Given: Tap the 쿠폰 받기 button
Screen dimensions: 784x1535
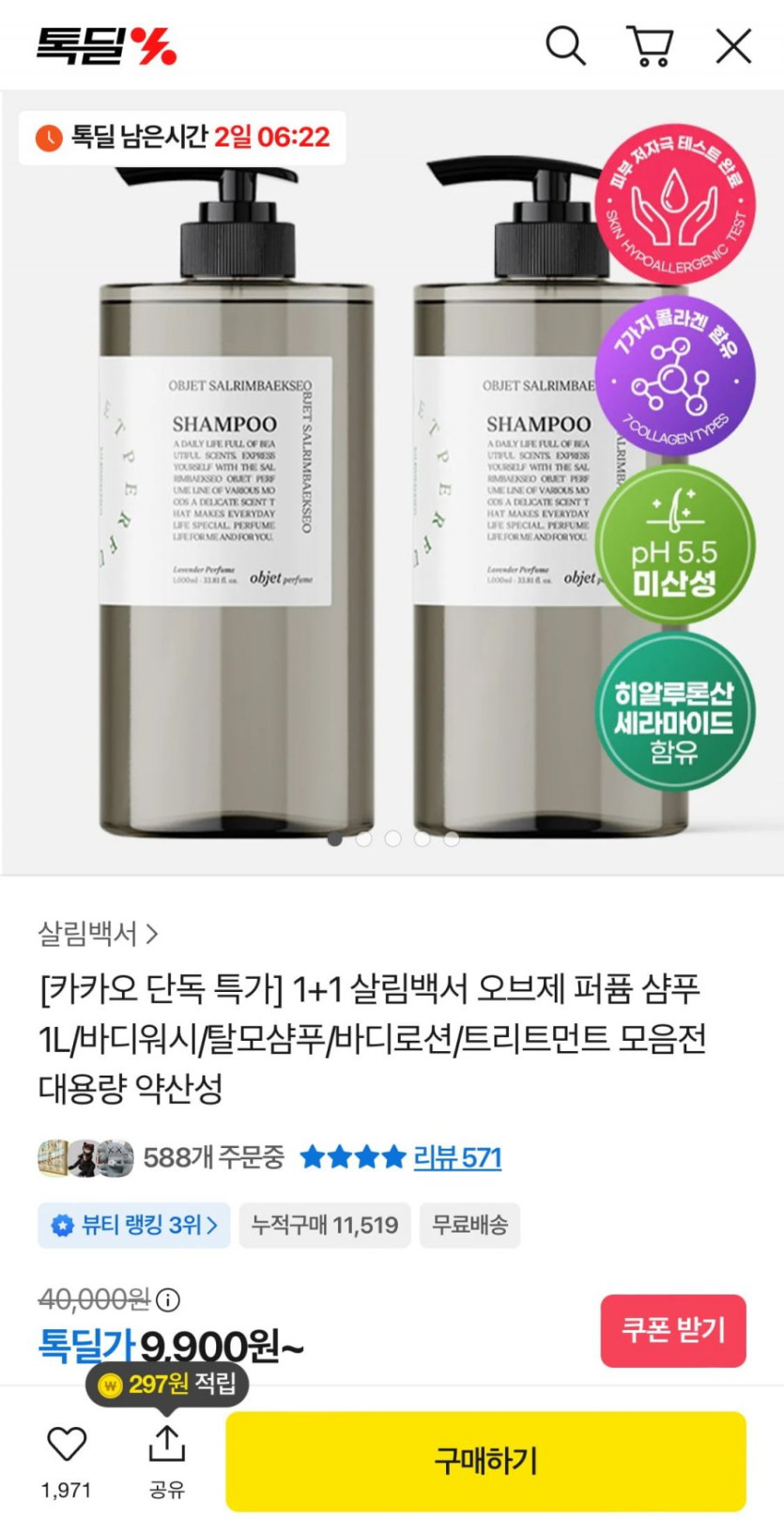Looking at the screenshot, I should tap(673, 1330).
